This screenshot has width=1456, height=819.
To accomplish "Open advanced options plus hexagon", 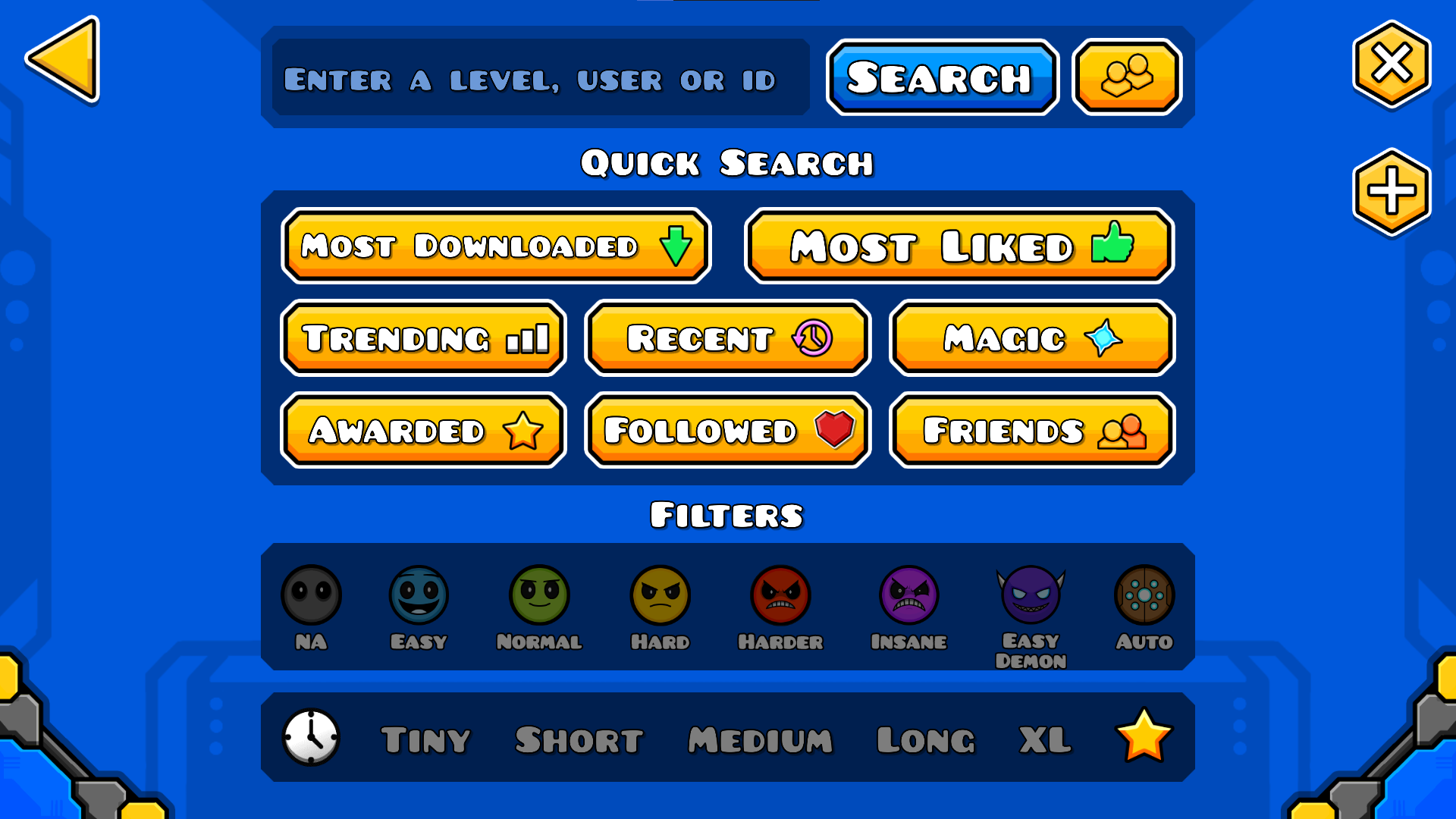I will pos(1391,191).
